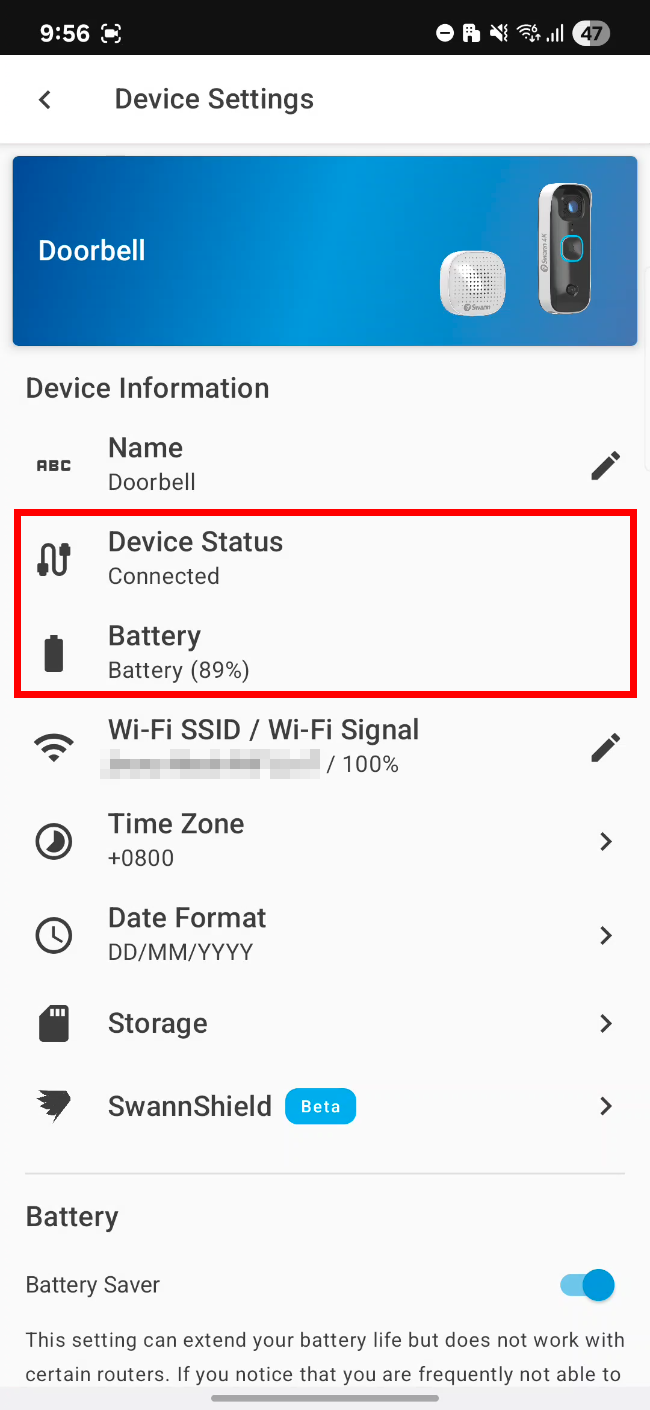Open the Time Zone setting
Image resolution: width=650 pixels, height=1410 pixels.
(x=325, y=841)
